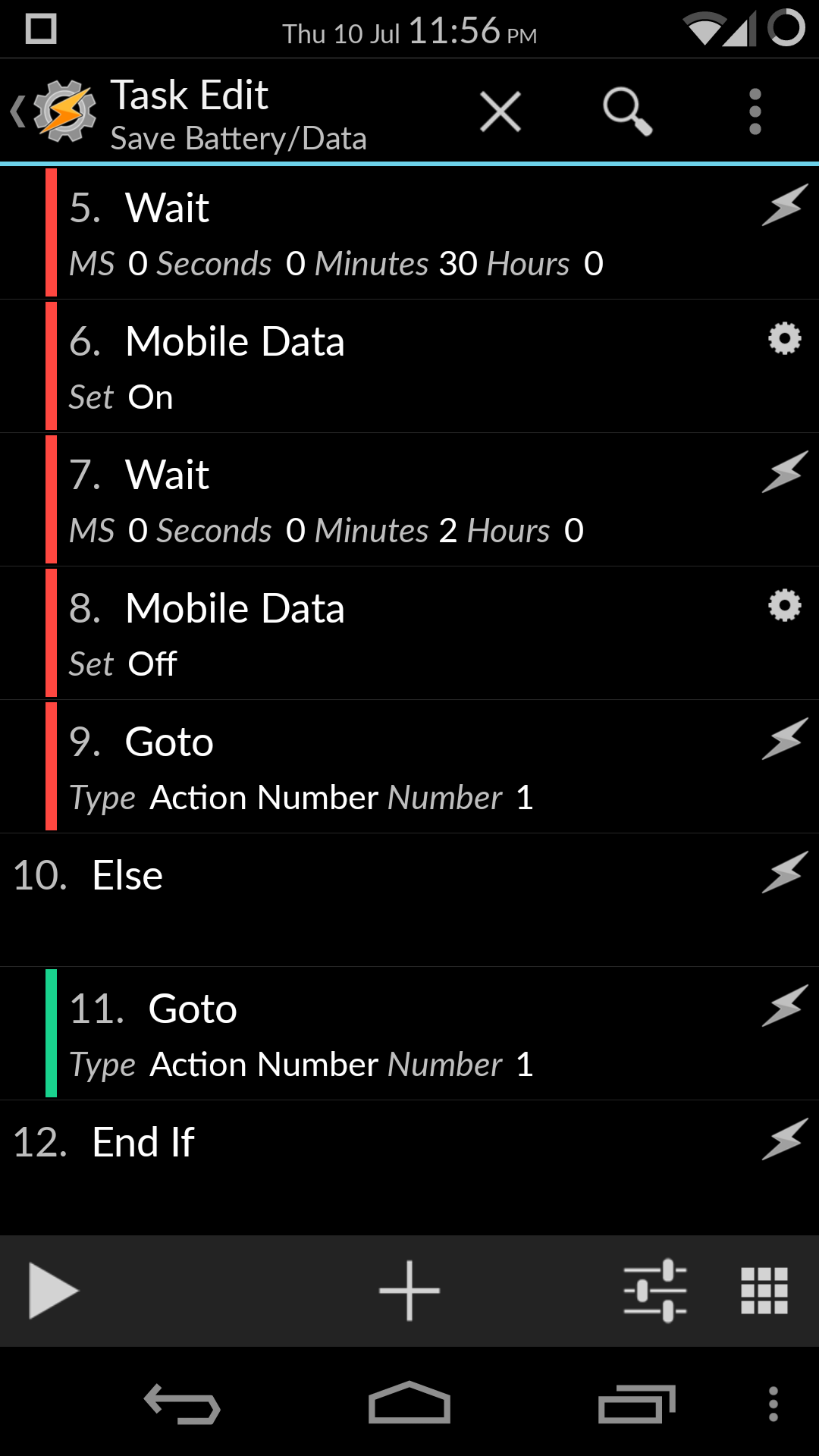Tap the system back button
Viewport: 819px width, 1456px height.
[x=182, y=1404]
